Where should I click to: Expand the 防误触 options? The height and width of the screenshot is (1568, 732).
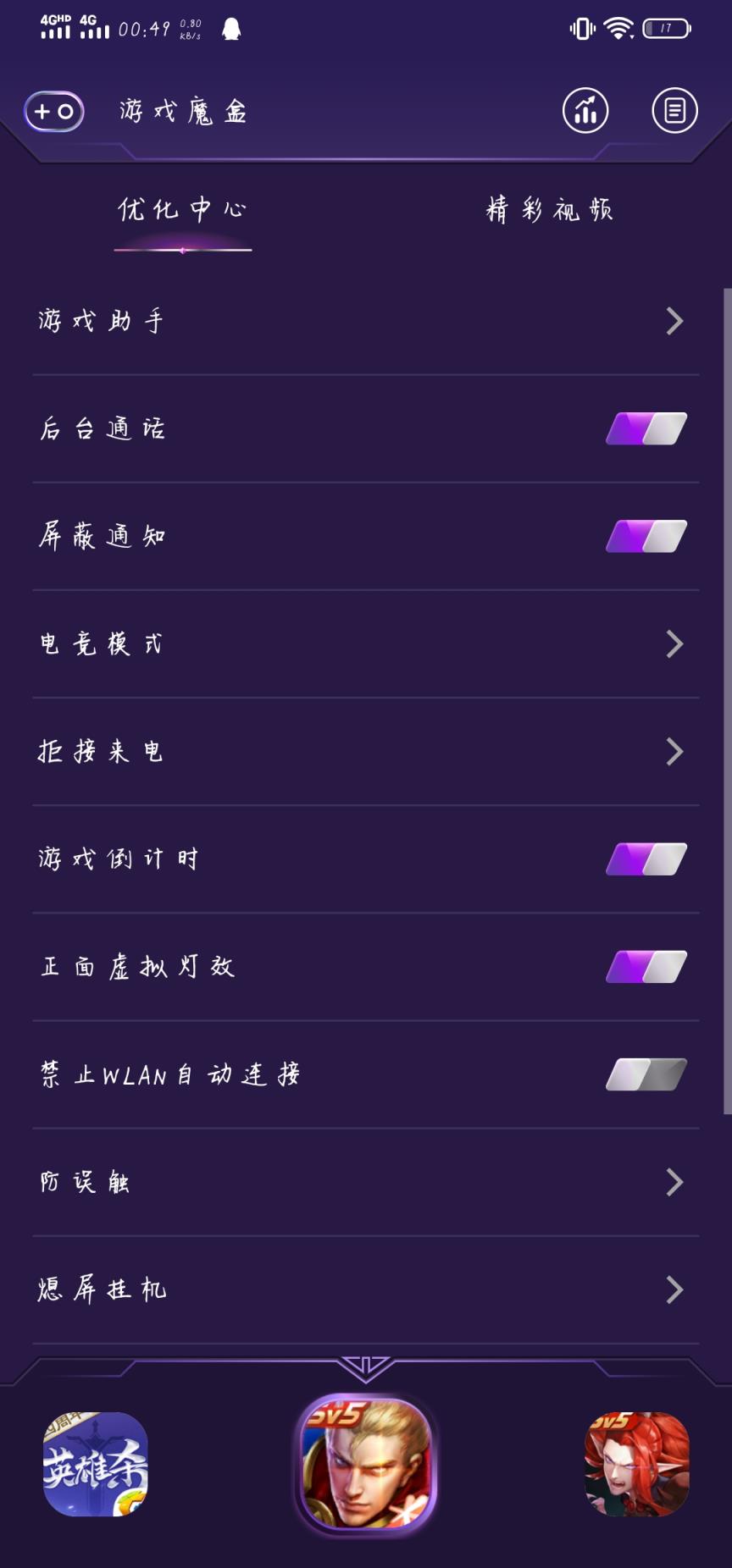tap(674, 1181)
